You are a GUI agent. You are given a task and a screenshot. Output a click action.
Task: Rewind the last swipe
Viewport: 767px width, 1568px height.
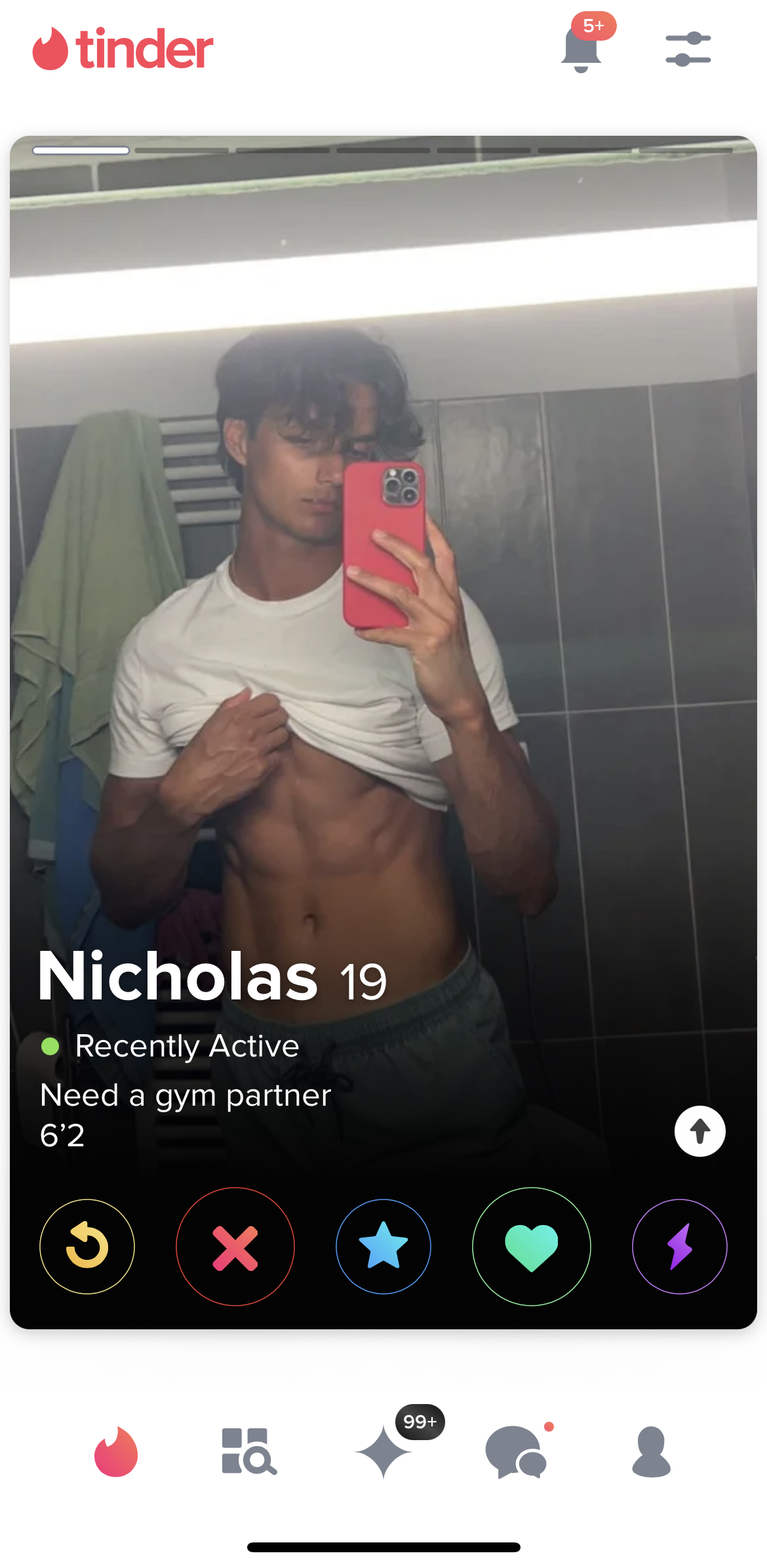[x=87, y=1246]
